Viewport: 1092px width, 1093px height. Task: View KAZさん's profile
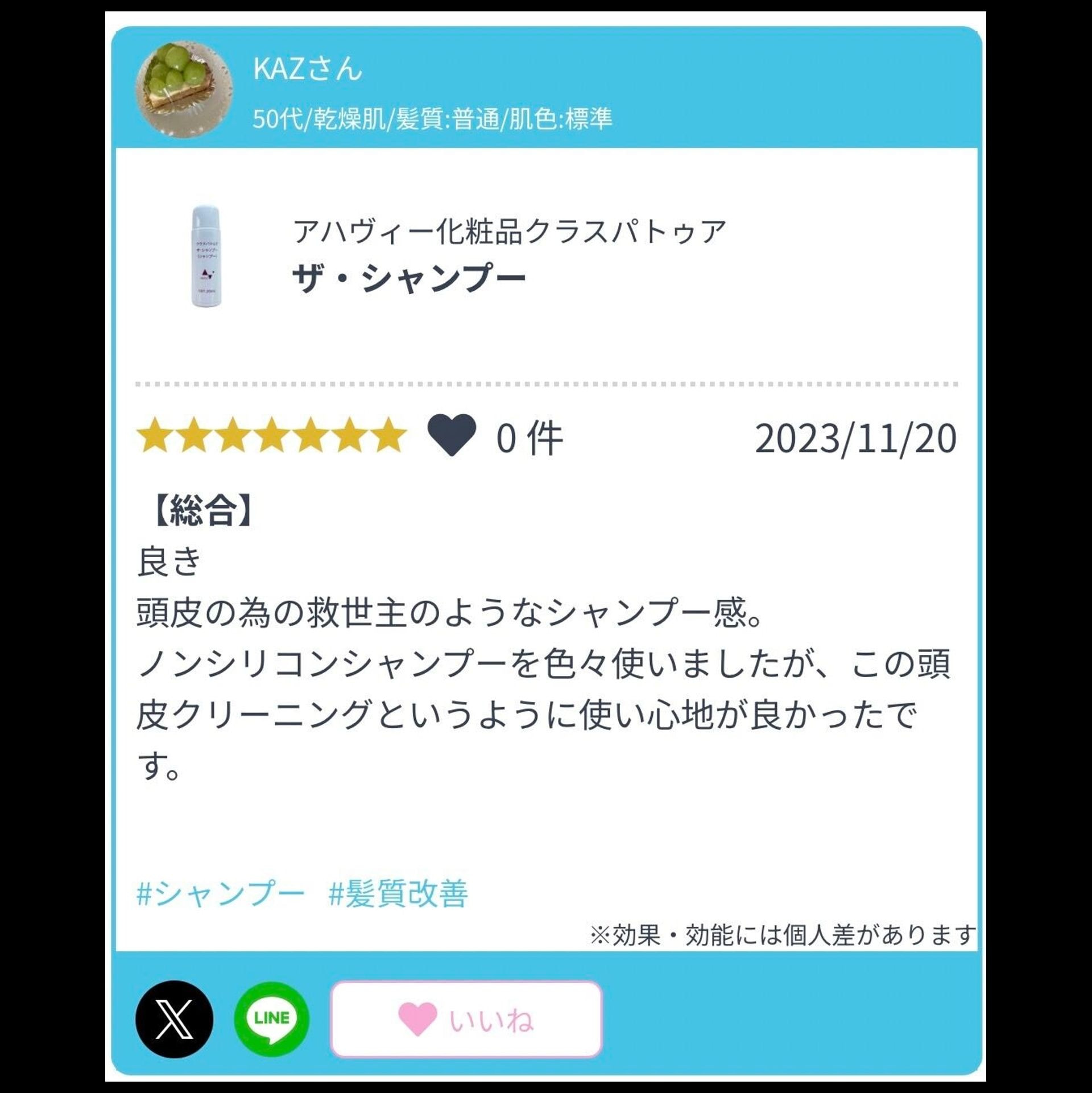tap(307, 69)
